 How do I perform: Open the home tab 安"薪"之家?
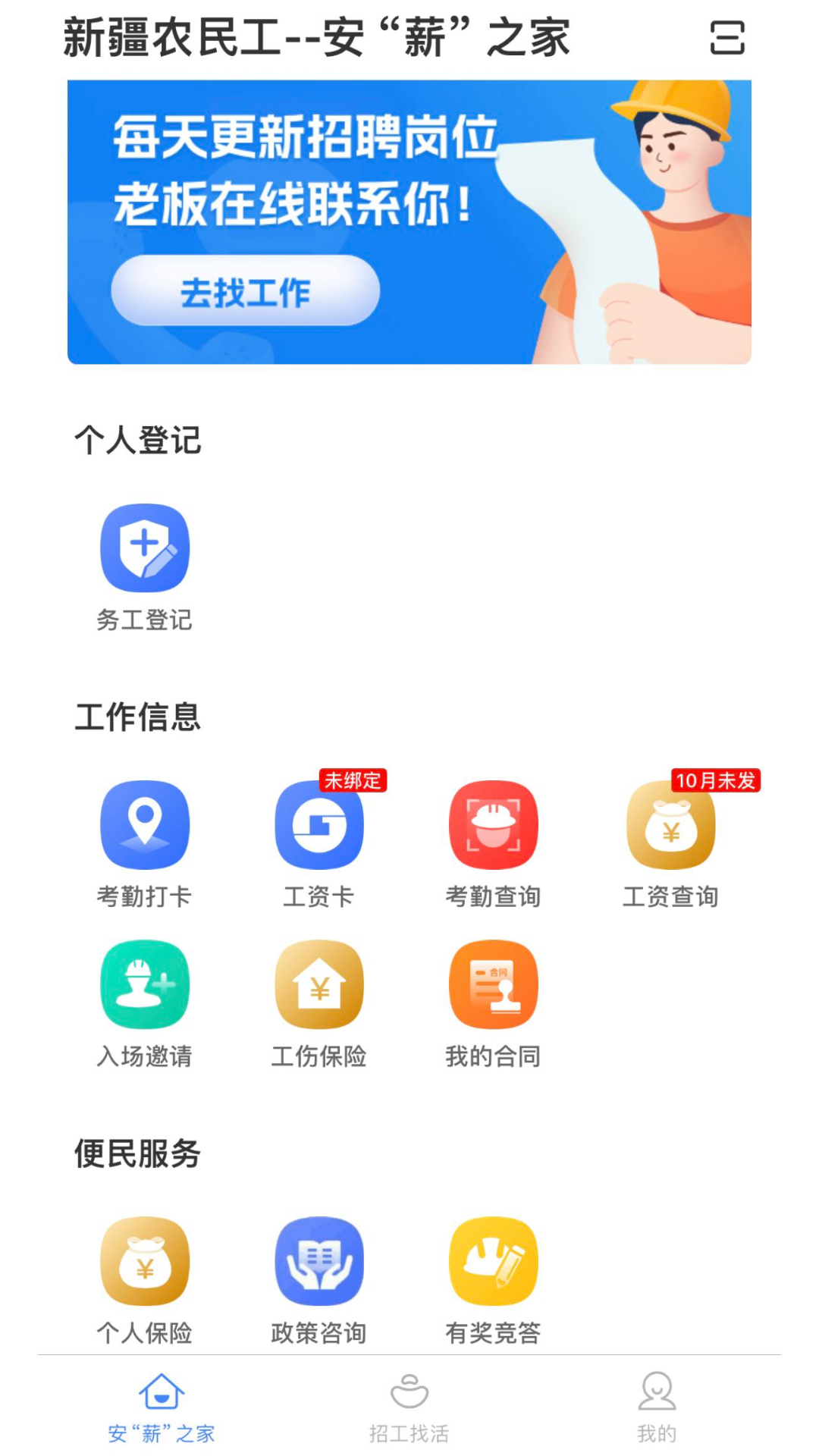tap(162, 1410)
